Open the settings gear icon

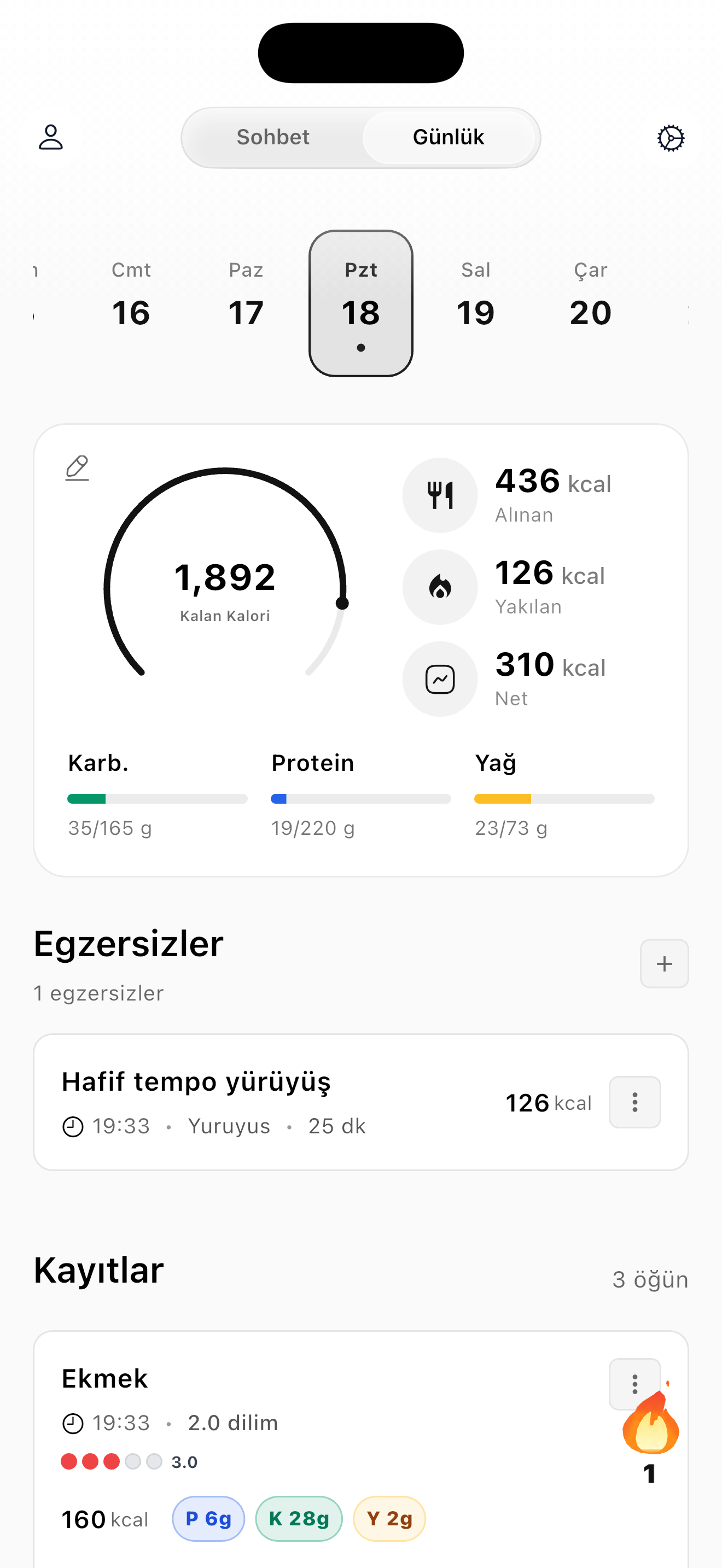coord(671,138)
